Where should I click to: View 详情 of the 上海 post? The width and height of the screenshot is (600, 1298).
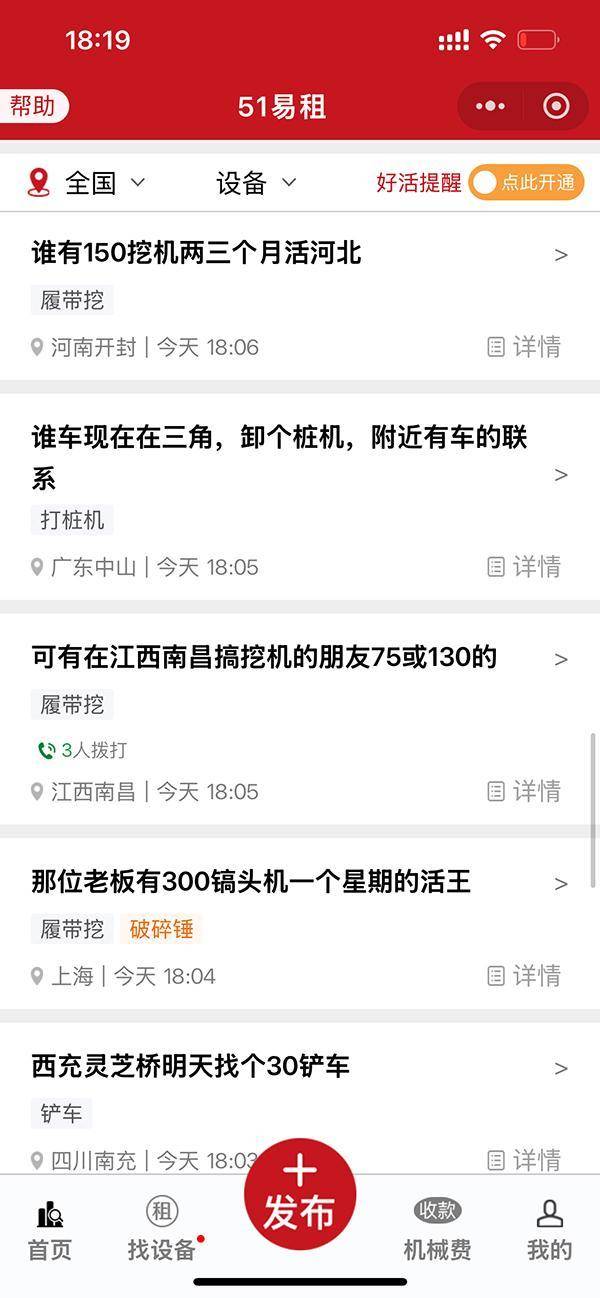(x=524, y=975)
